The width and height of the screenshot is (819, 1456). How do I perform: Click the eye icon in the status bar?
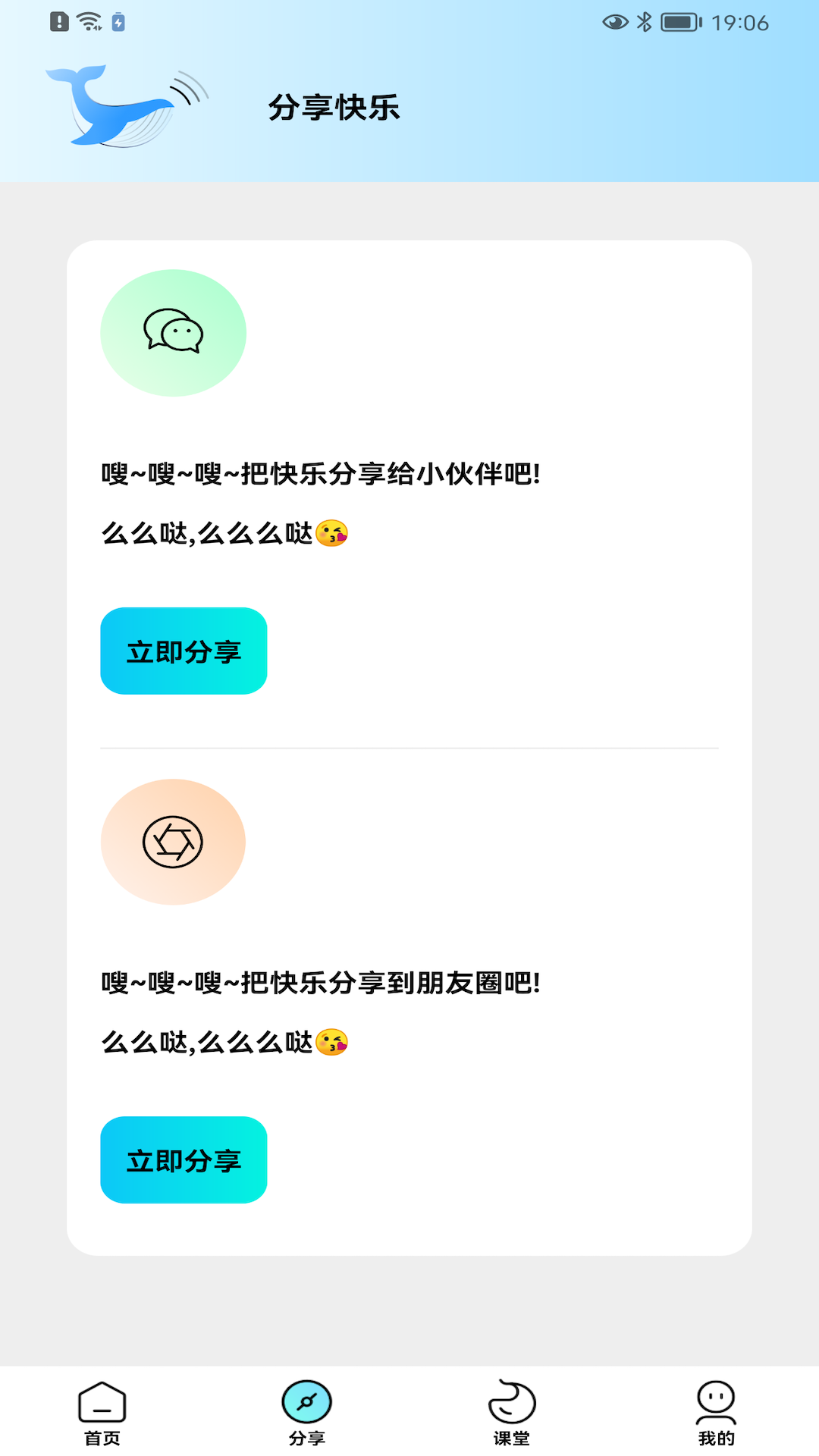tap(615, 21)
